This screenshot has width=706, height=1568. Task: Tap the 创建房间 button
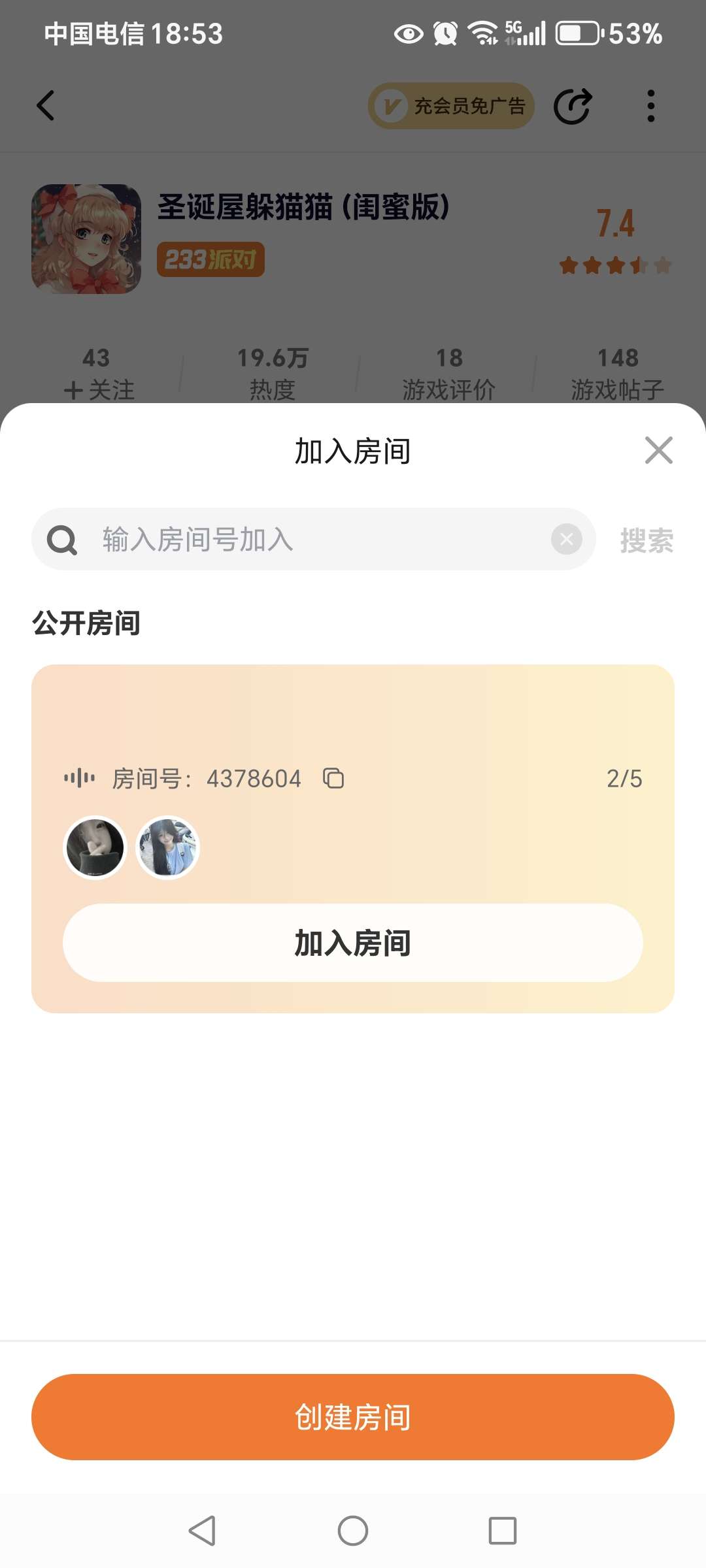click(x=353, y=1416)
